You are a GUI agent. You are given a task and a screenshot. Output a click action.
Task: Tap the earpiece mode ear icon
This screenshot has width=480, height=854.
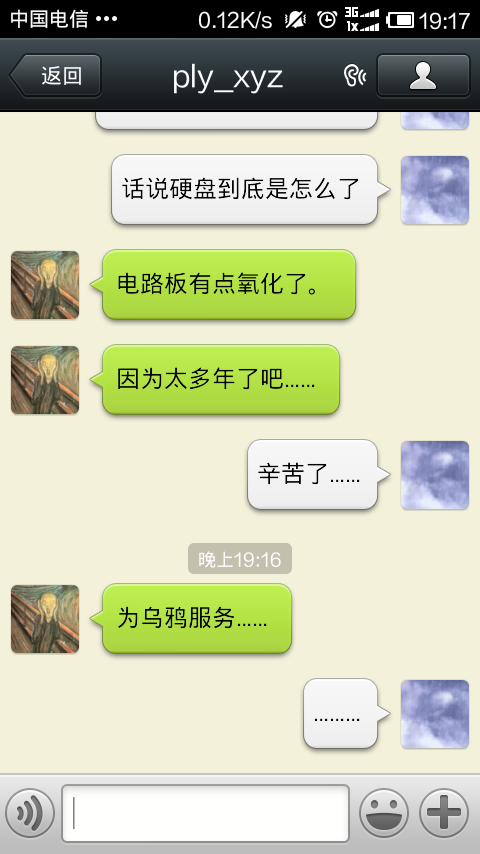pyautogui.click(x=355, y=76)
